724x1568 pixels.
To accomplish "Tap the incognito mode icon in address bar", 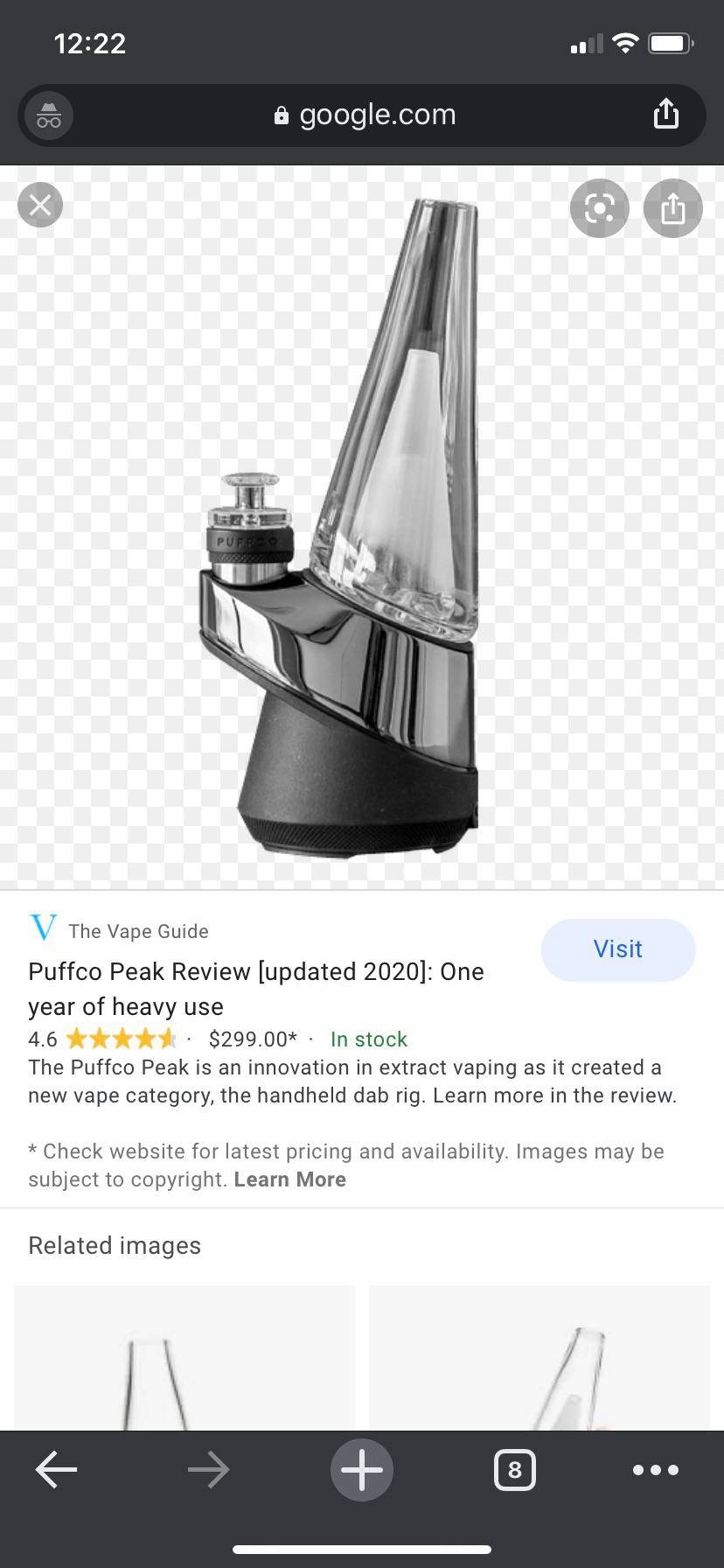I will [47, 115].
